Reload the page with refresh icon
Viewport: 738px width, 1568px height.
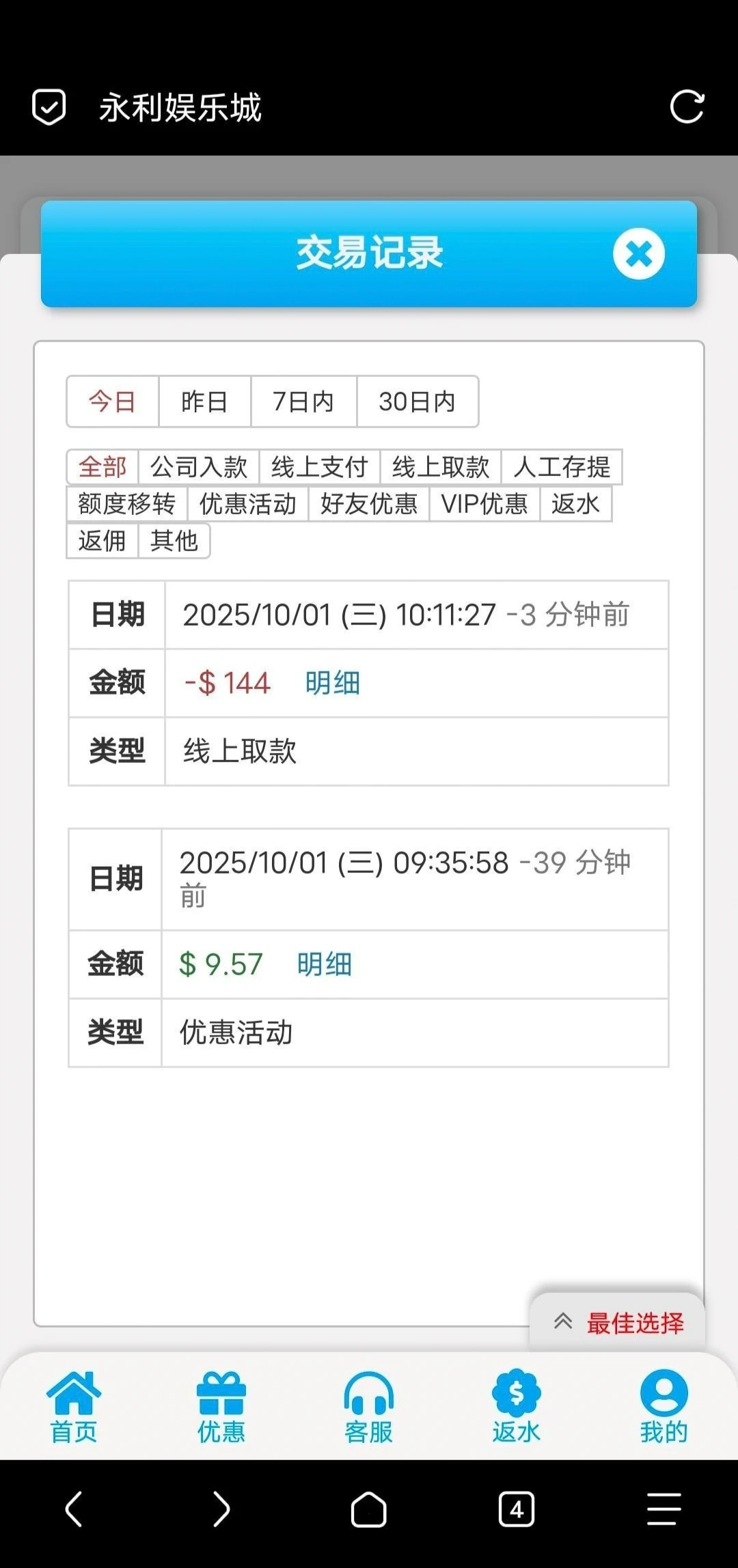coord(686,107)
